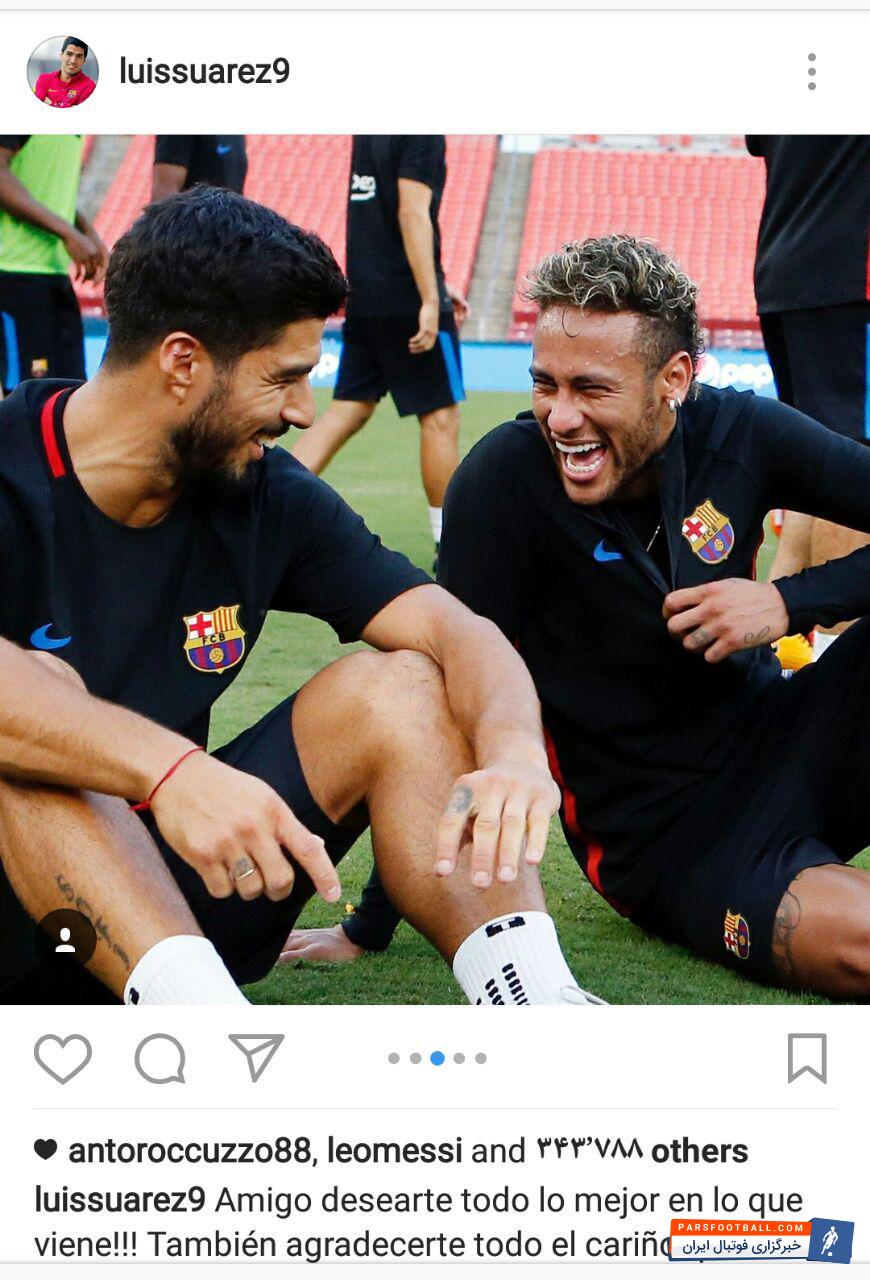Share this post via the paper plane

coord(256,1057)
